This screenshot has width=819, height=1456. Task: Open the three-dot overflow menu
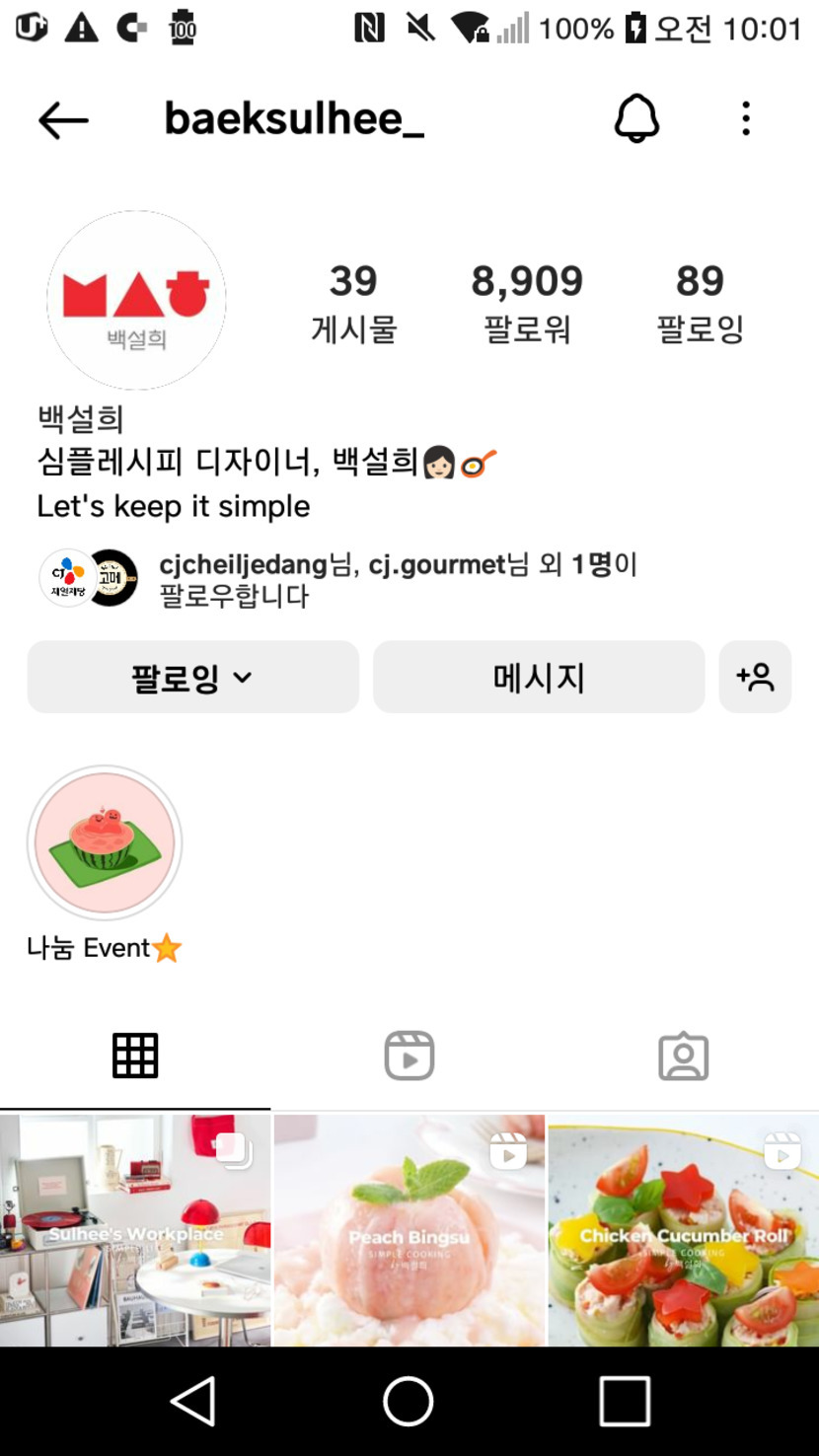coord(746,119)
